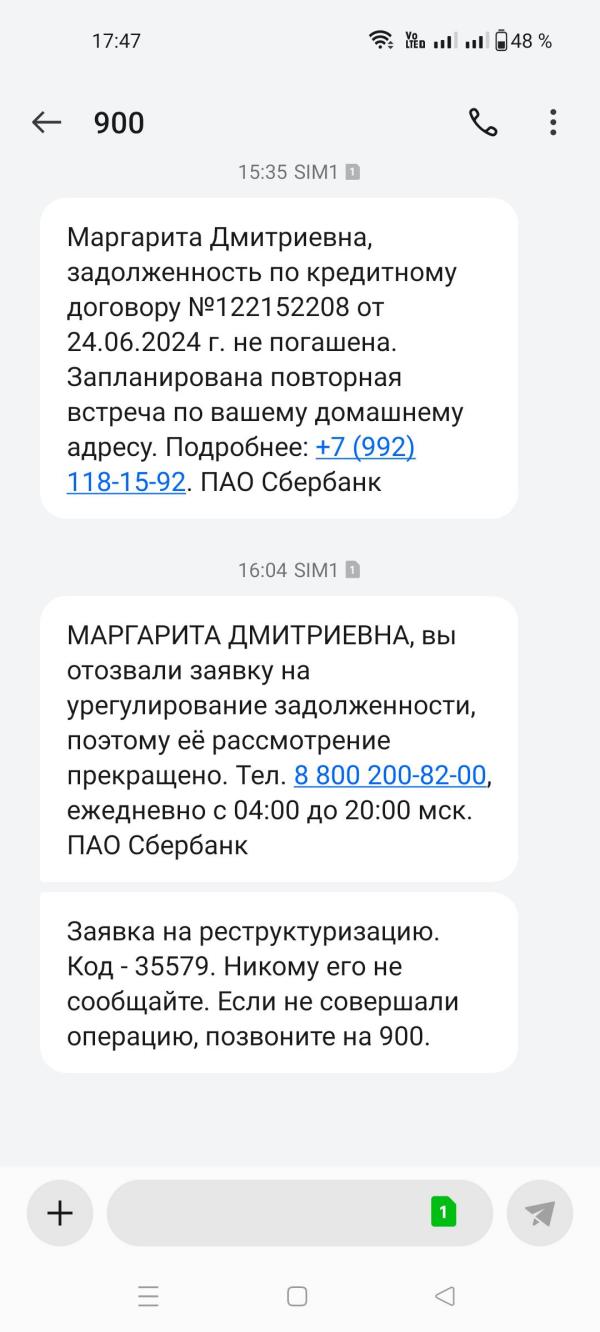Open the plus attachment button
This screenshot has width=600, height=1332.
tap(60, 1213)
